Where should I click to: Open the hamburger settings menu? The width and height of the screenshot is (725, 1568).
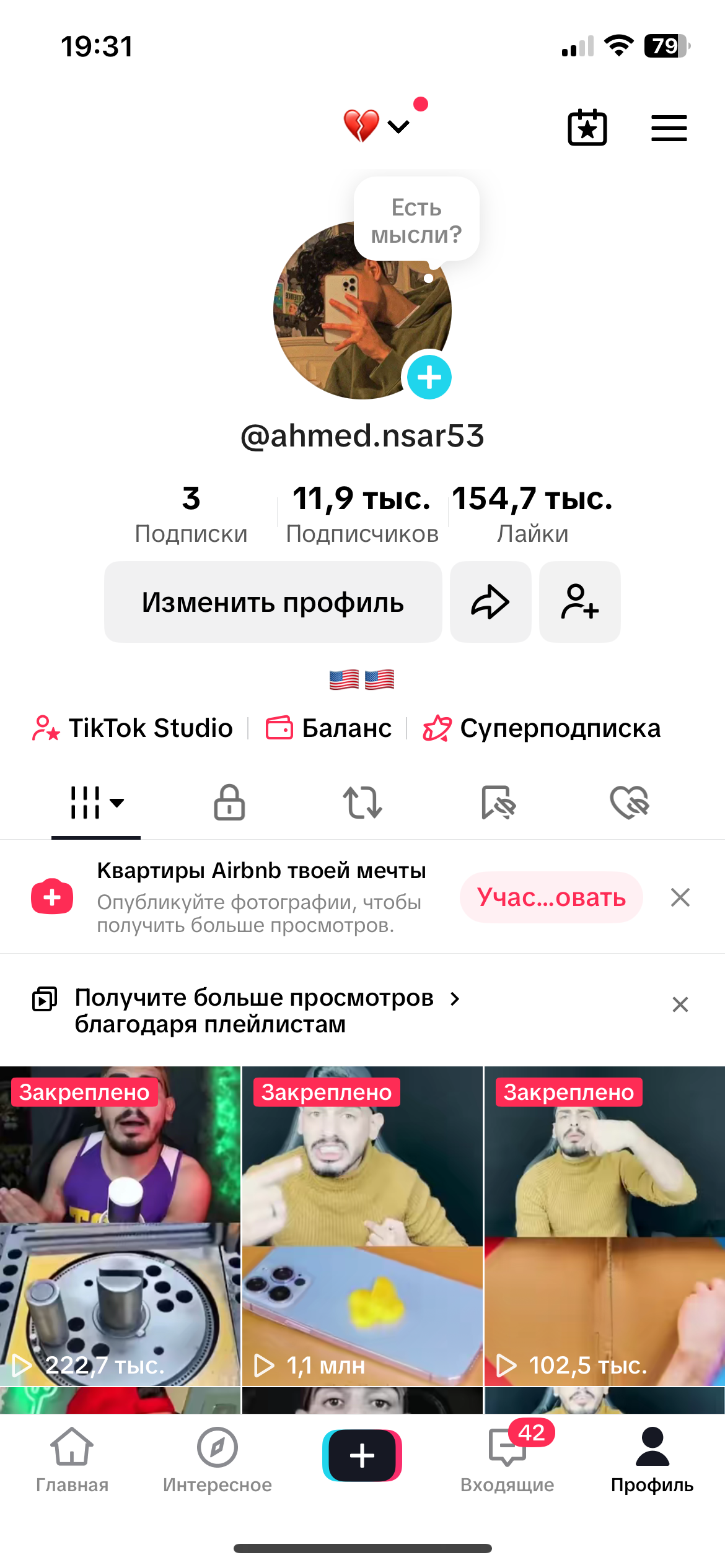pyautogui.click(x=669, y=128)
